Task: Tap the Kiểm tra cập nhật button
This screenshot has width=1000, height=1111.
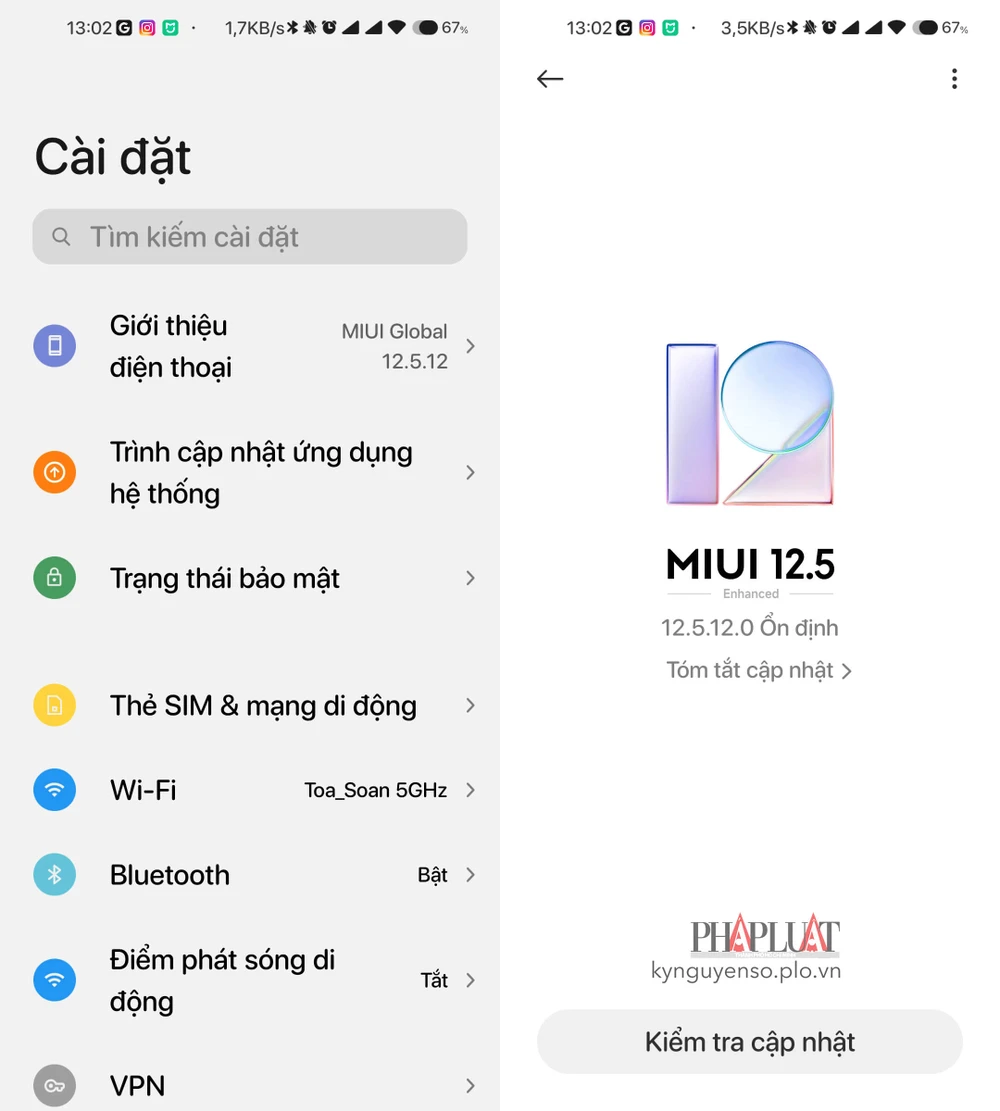Action: pyautogui.click(x=750, y=1042)
